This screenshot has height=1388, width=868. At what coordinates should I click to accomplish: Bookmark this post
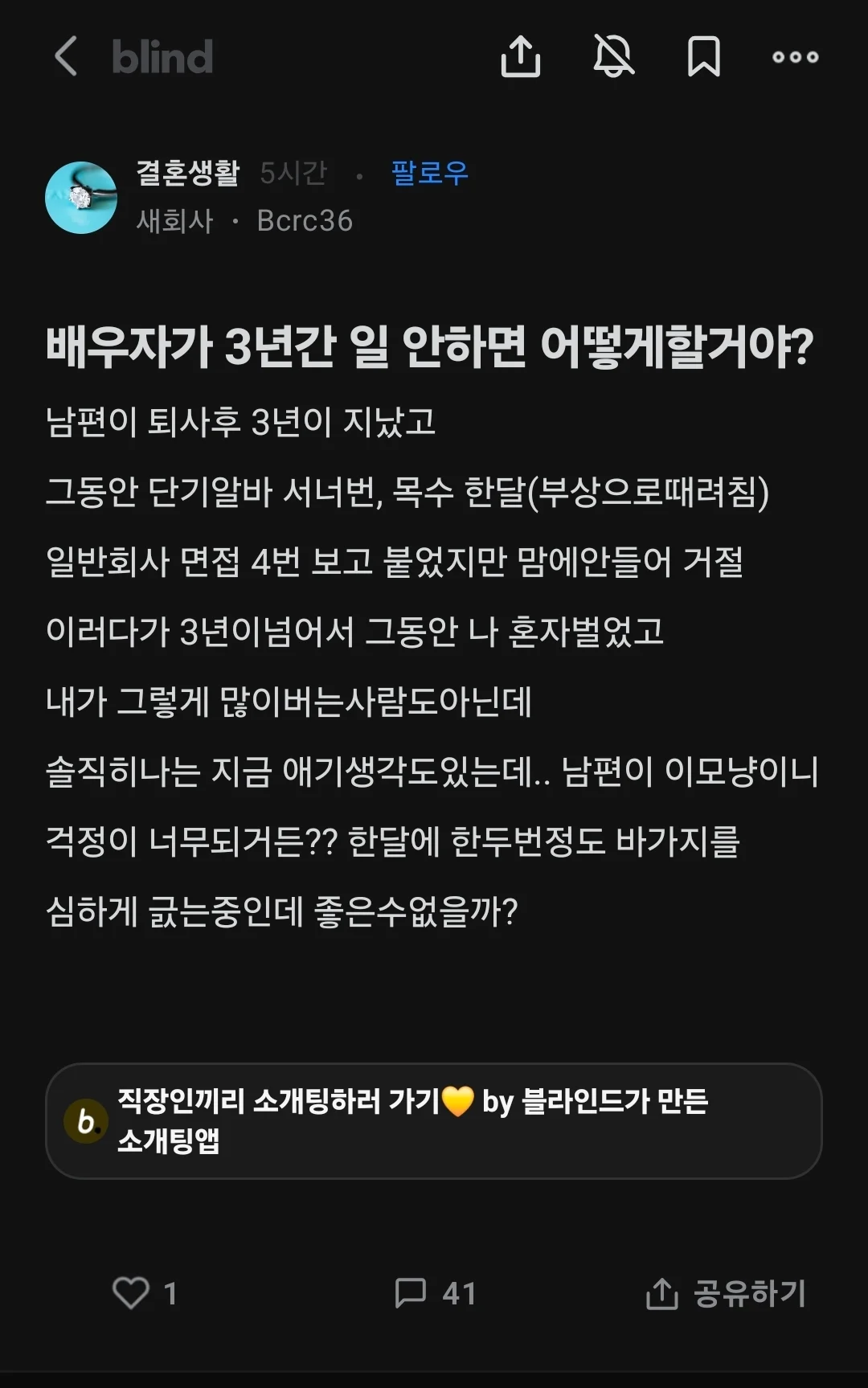pyautogui.click(x=704, y=57)
